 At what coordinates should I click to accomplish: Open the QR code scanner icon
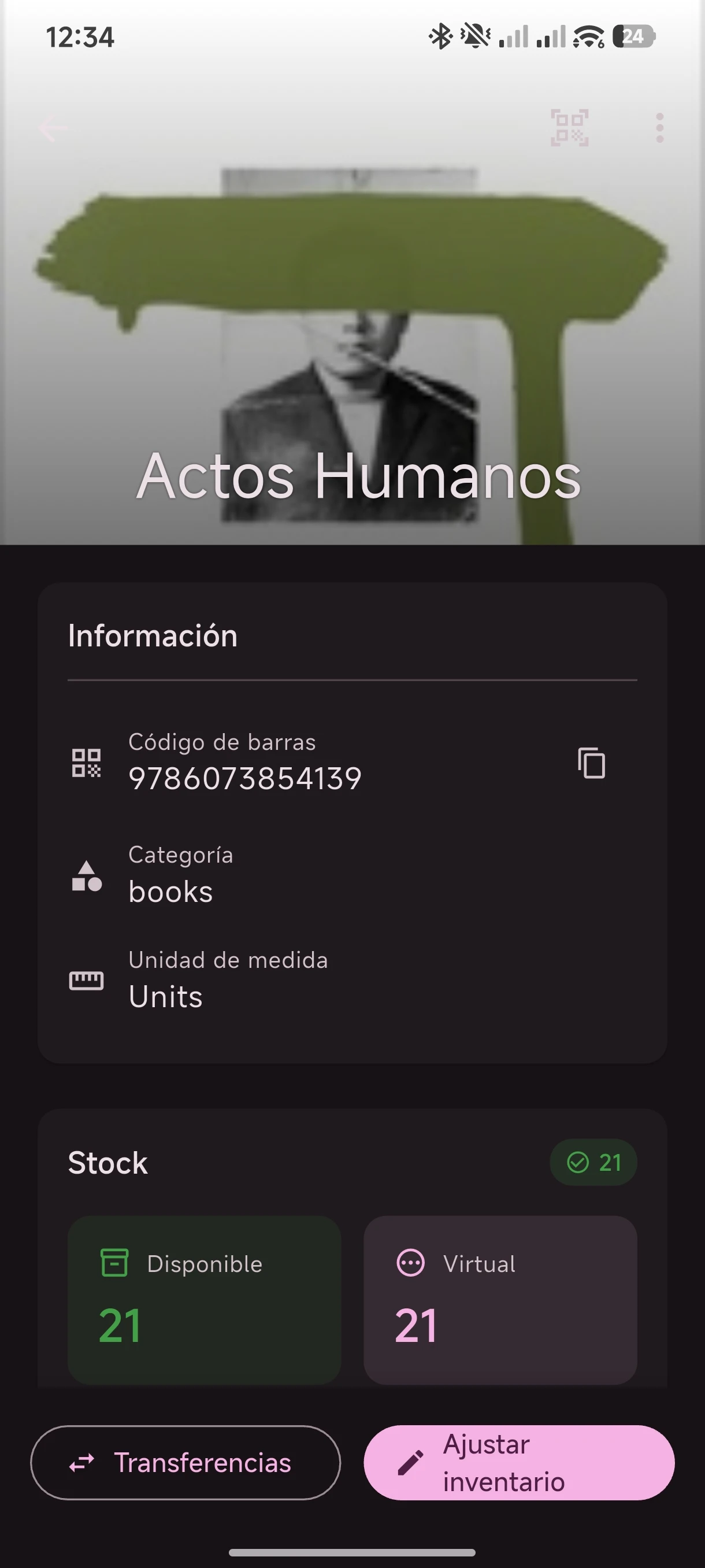pos(569,128)
